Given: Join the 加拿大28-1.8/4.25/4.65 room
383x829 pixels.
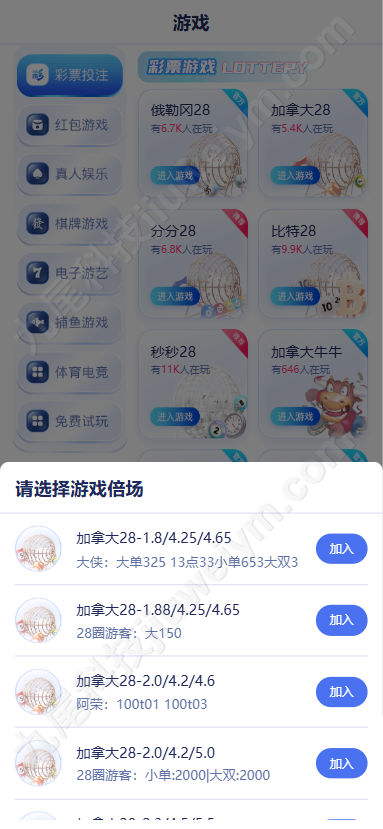Looking at the screenshot, I should [342, 549].
